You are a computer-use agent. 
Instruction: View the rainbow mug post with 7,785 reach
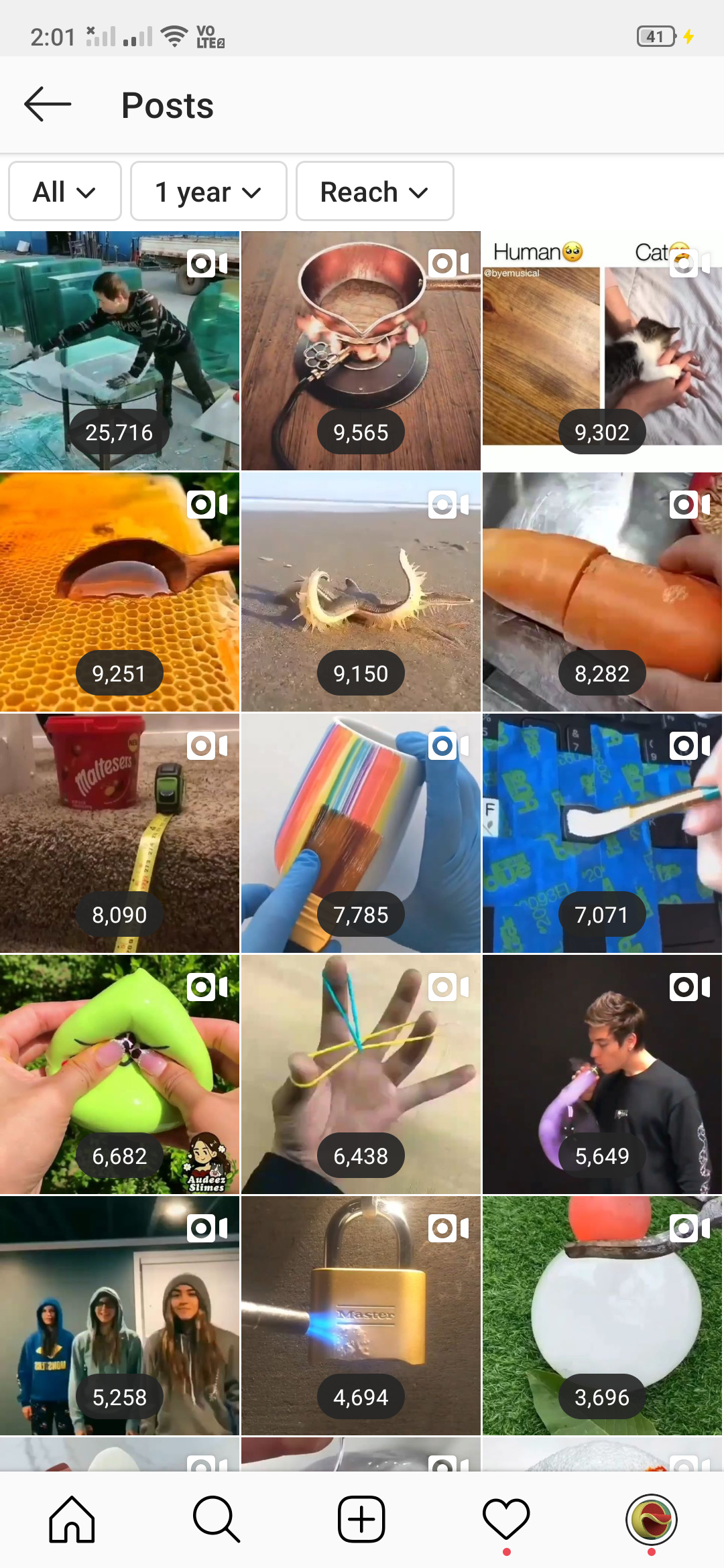point(361,833)
